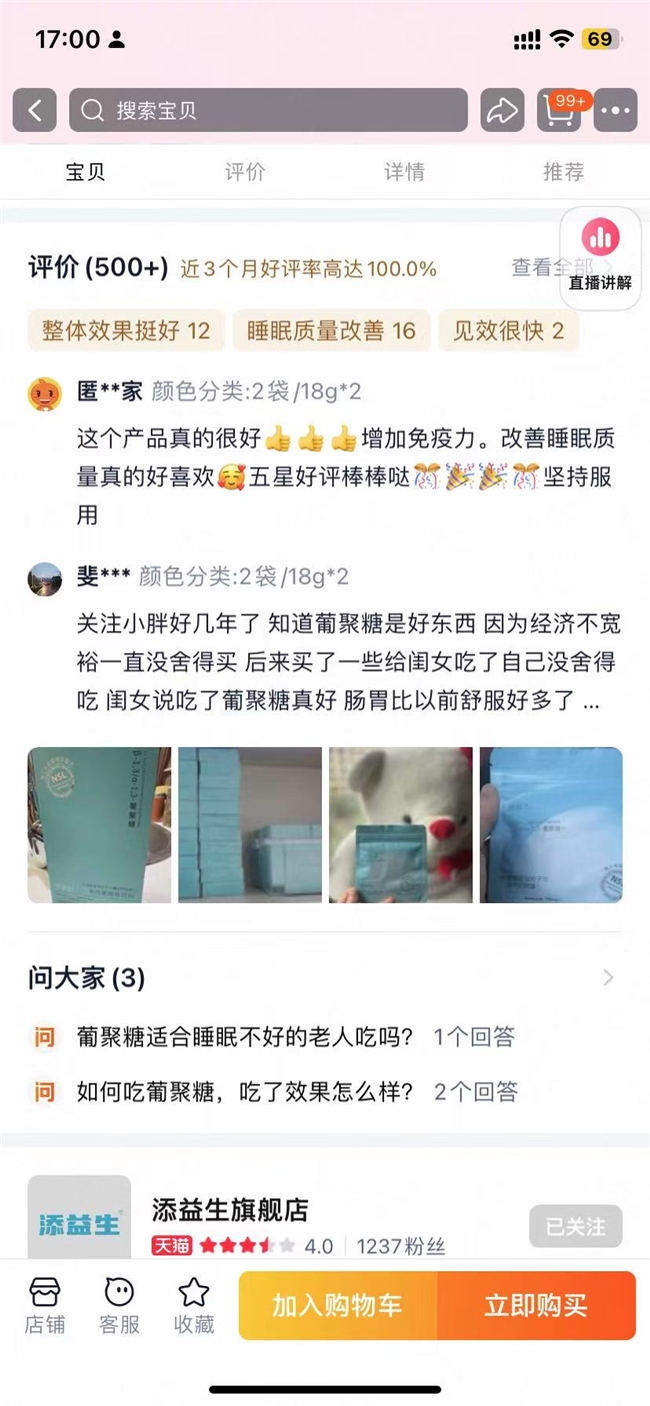
Task: Open question about 睡眠不好的老人
Action: [x=245, y=1037]
